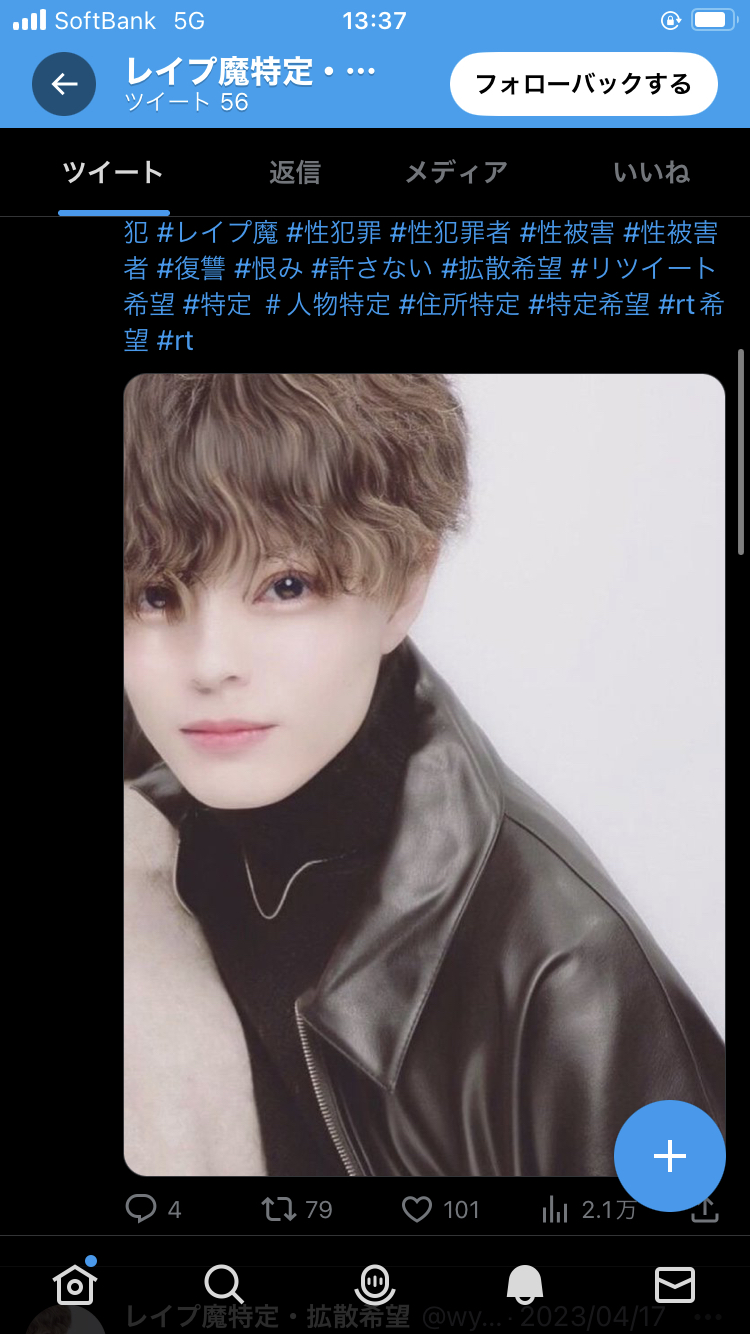Image resolution: width=750 pixels, height=1334 pixels.
Task: Open the search tab
Action: [x=224, y=1283]
